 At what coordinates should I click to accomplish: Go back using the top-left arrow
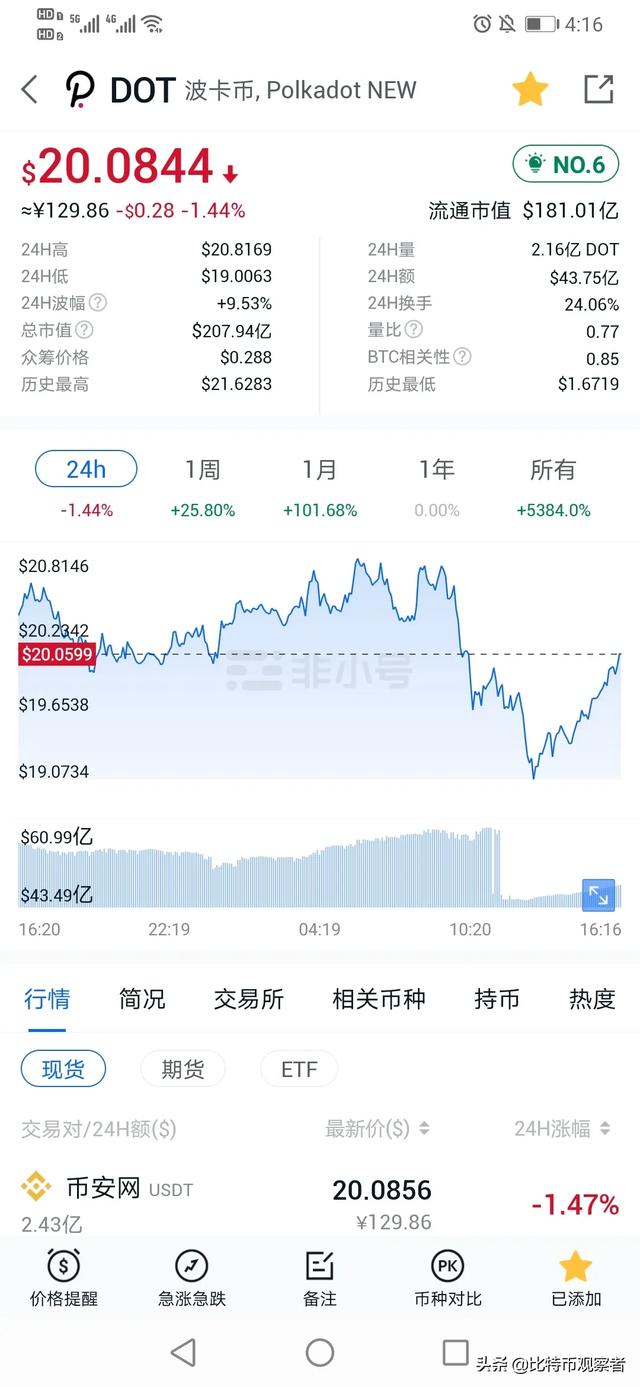click(30, 90)
